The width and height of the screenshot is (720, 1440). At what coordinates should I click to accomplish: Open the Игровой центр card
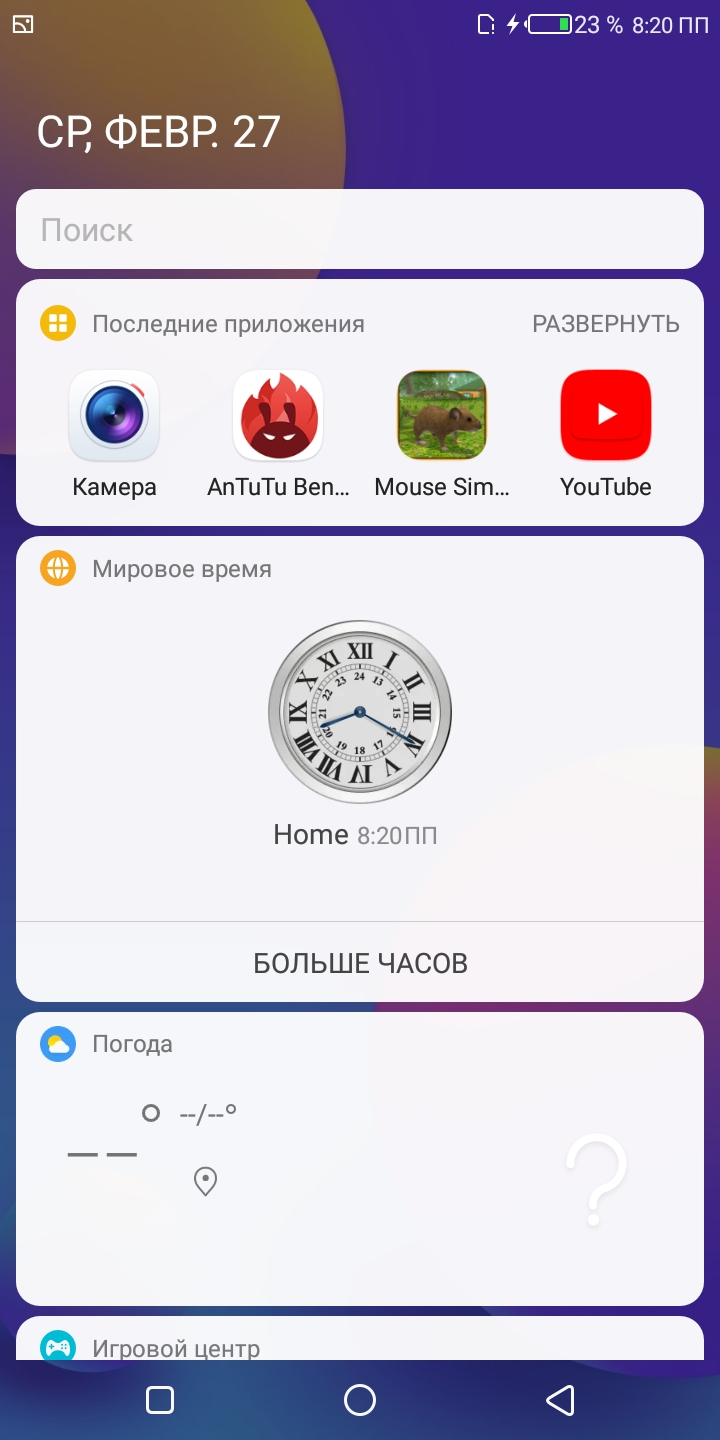tap(176, 1346)
